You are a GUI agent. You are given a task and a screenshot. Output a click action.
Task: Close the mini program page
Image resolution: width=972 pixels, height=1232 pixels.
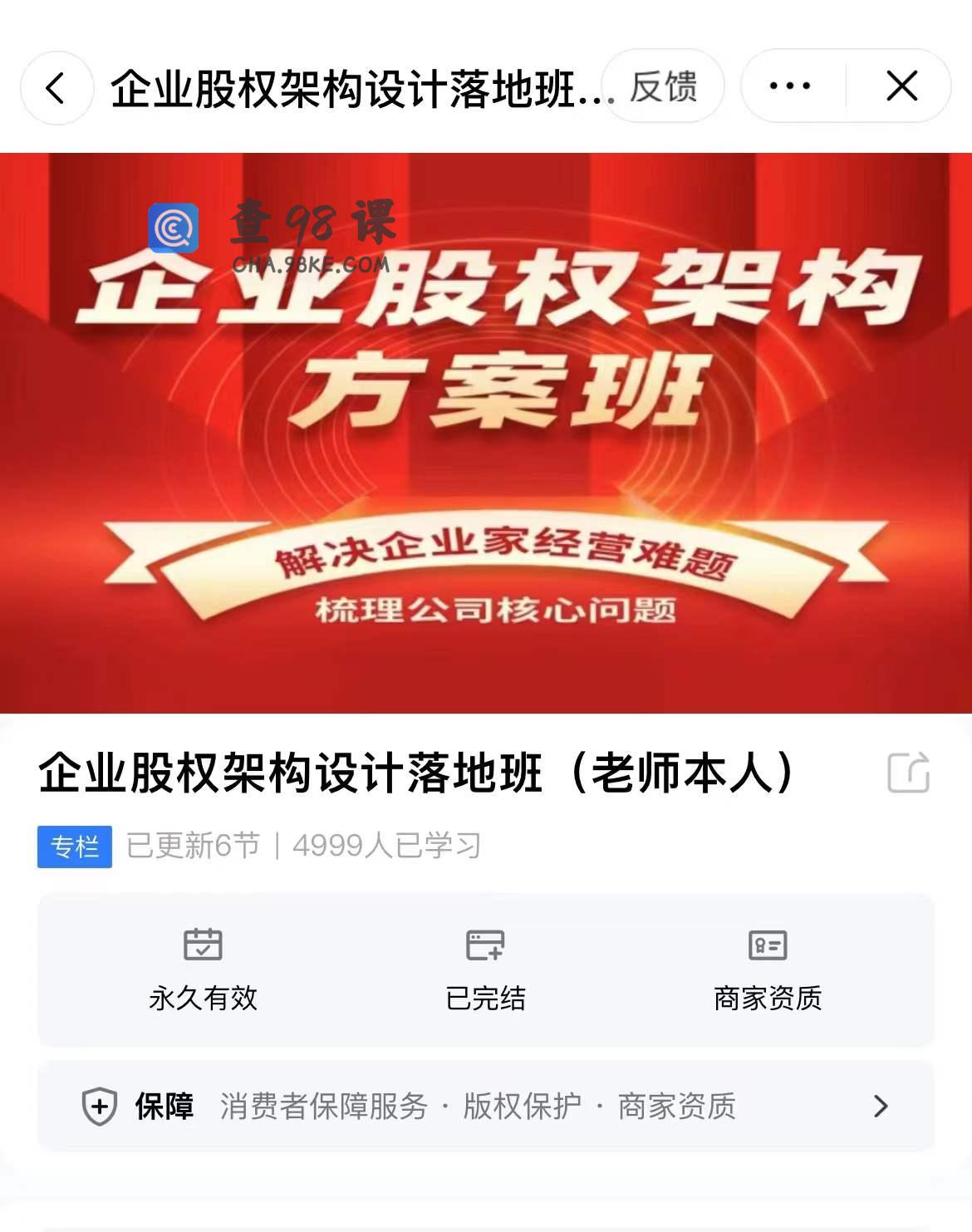901,86
